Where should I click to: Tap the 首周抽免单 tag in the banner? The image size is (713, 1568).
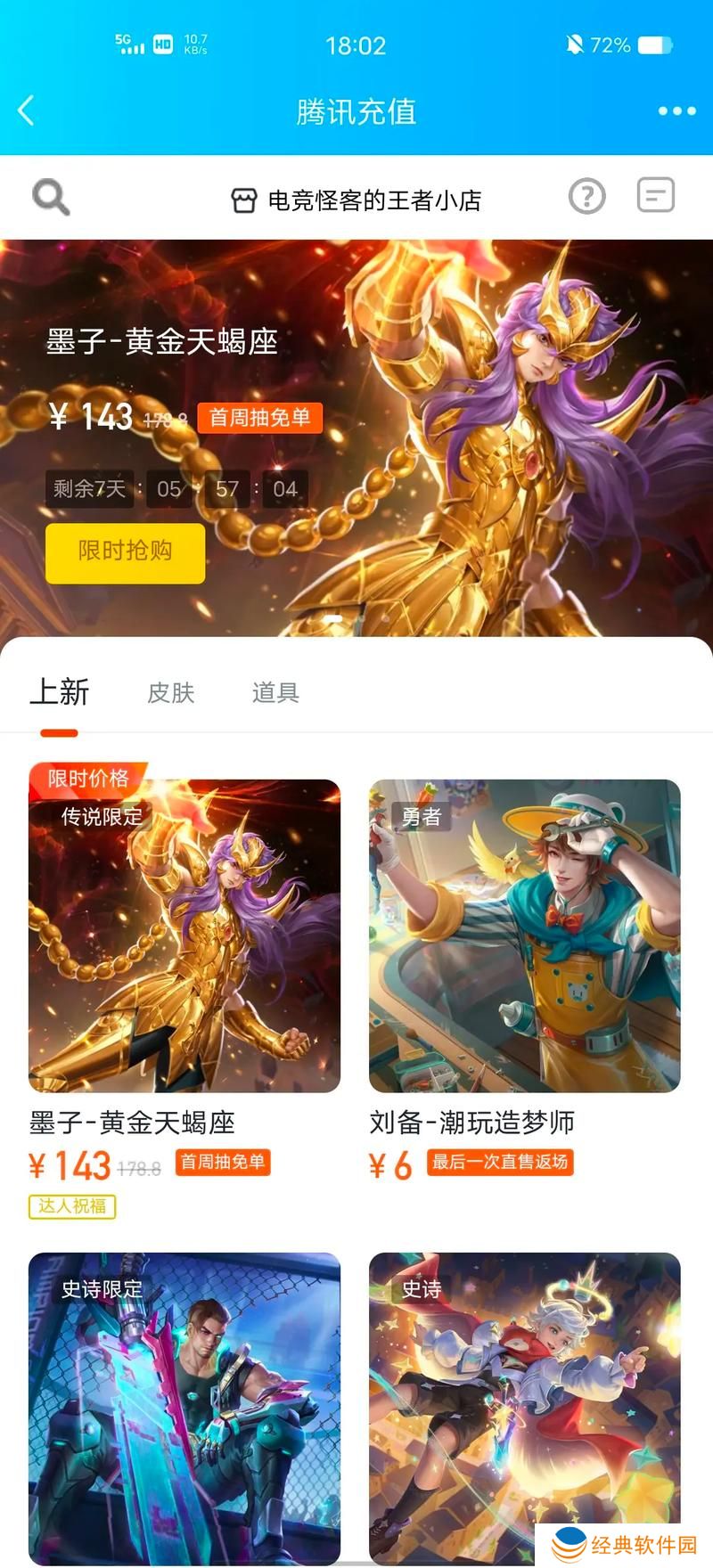click(x=259, y=417)
